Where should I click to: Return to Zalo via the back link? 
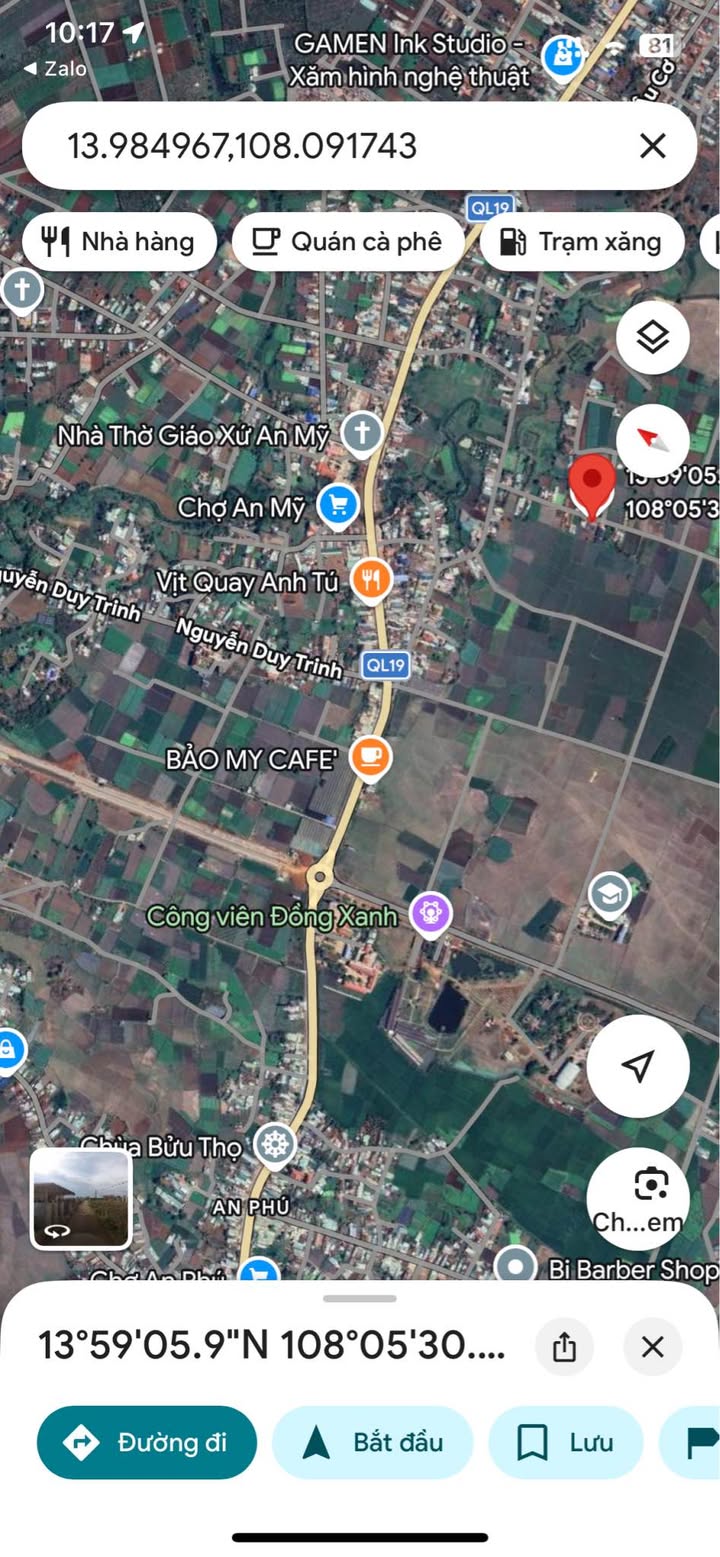[55, 68]
